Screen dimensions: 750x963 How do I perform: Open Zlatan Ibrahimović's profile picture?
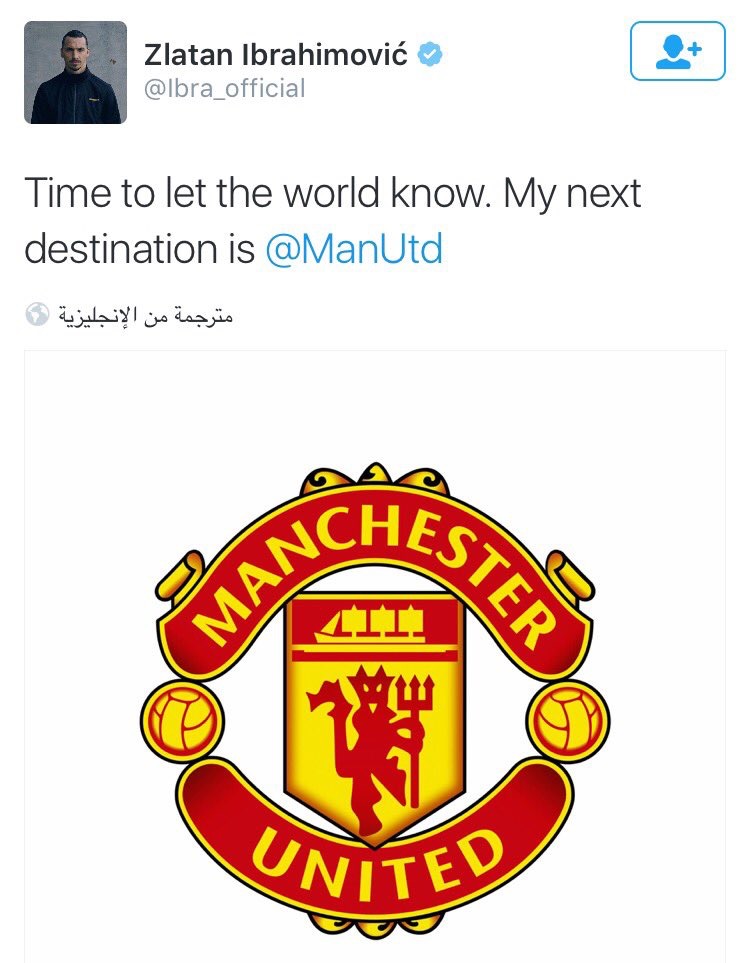[76, 72]
